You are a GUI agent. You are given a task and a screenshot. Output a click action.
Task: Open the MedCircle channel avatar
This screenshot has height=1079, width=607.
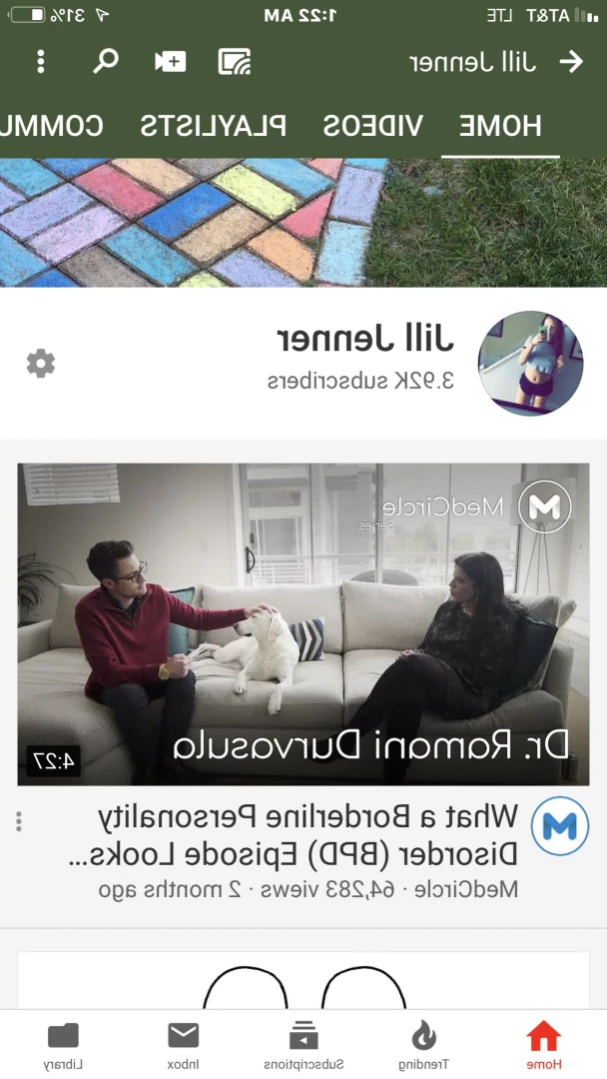[x=559, y=826]
